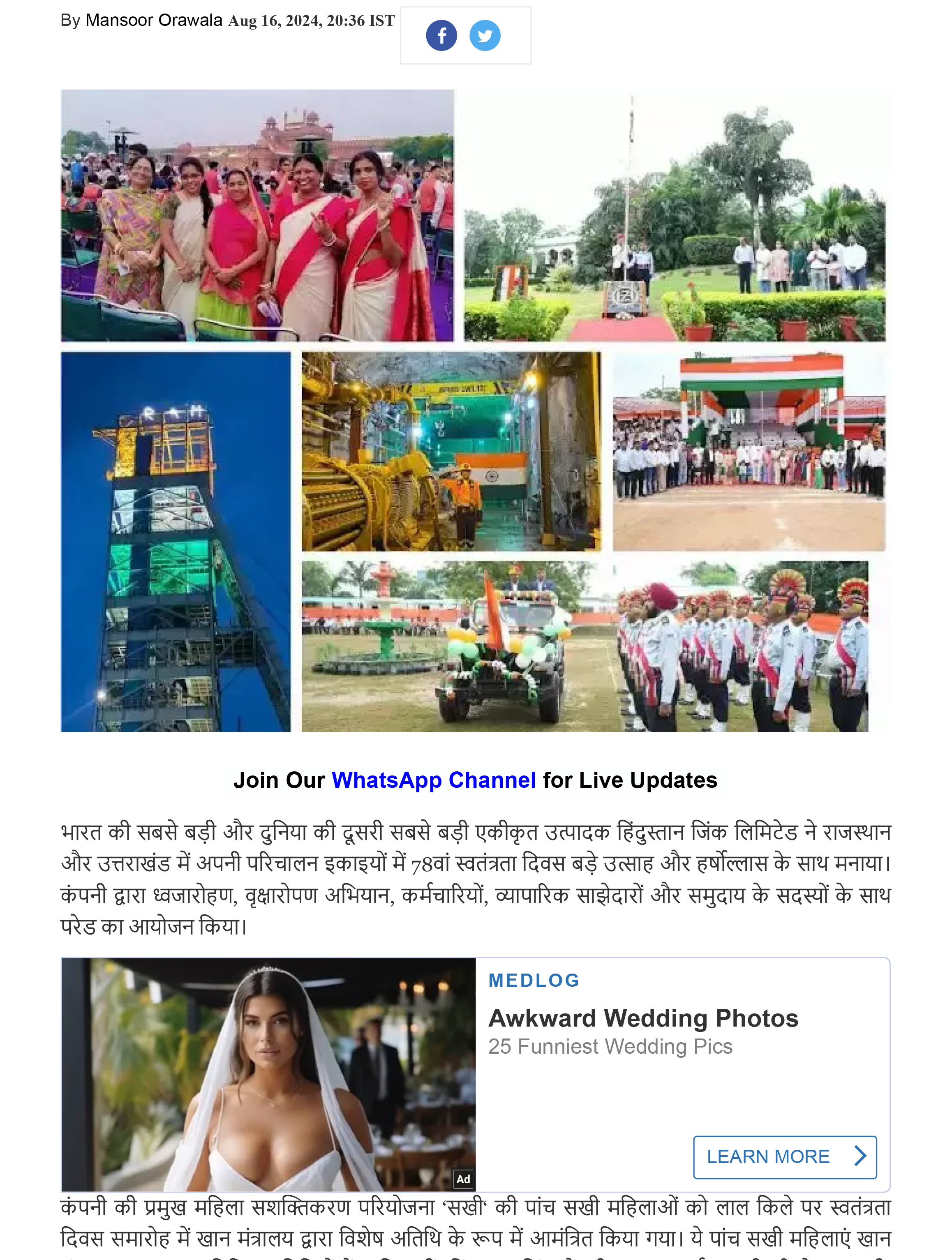
Task: Tap the Learn More ad button
Action: tap(784, 1157)
